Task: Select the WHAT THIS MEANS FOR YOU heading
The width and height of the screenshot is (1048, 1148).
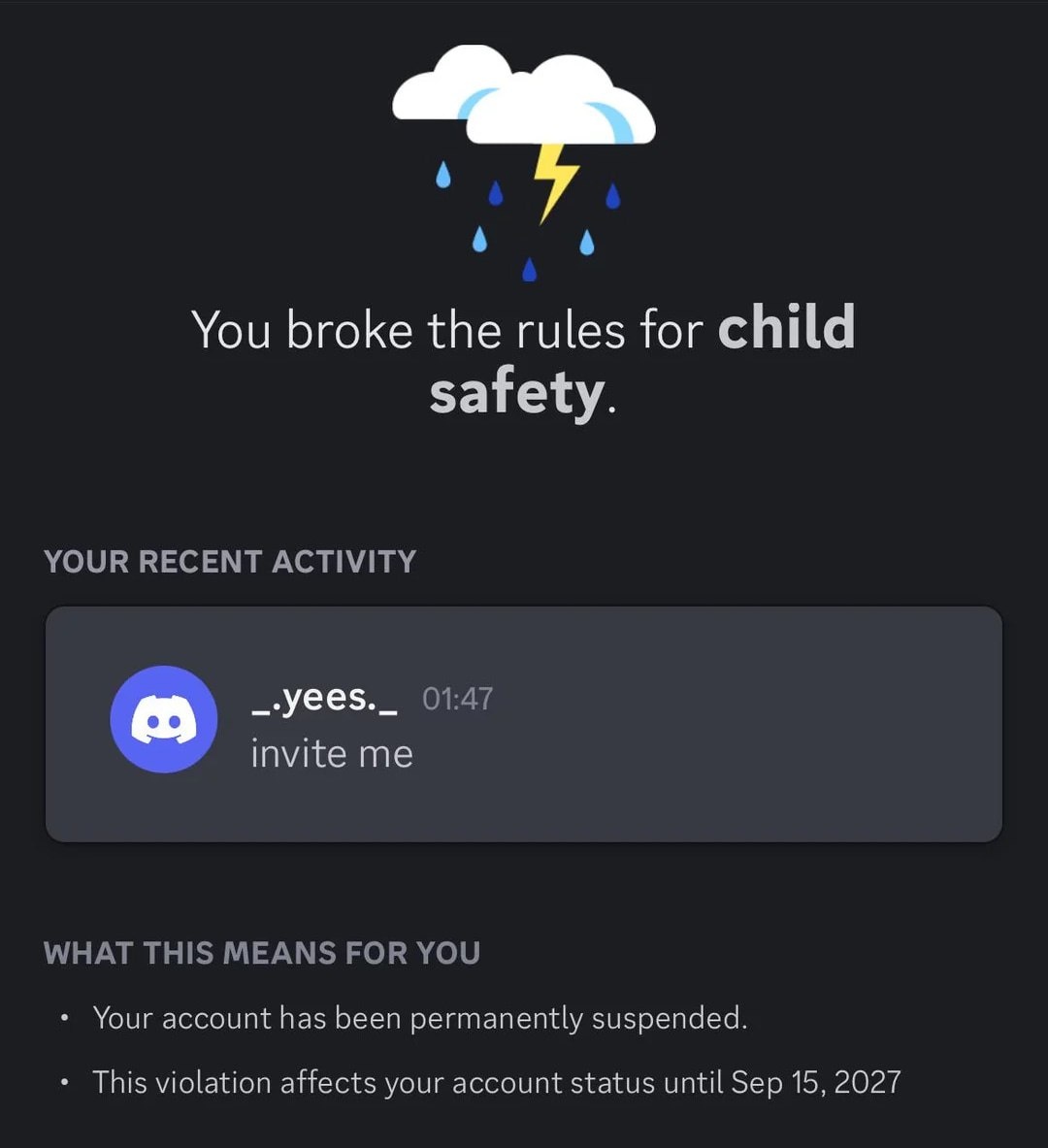Action: tap(263, 953)
